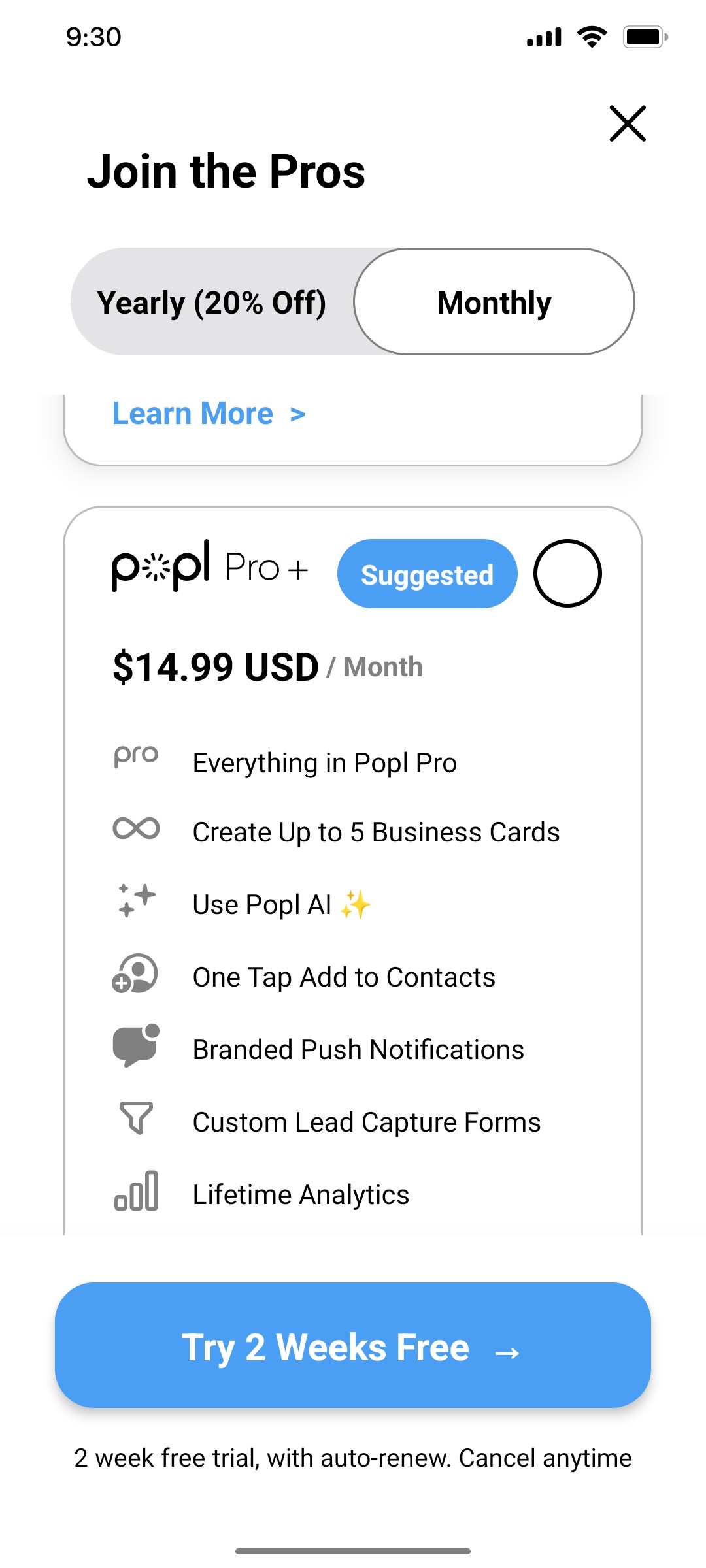This screenshot has height=1568, width=706.
Task: Click the funnel icon for Lead Capture Forms
Action: 135,1117
